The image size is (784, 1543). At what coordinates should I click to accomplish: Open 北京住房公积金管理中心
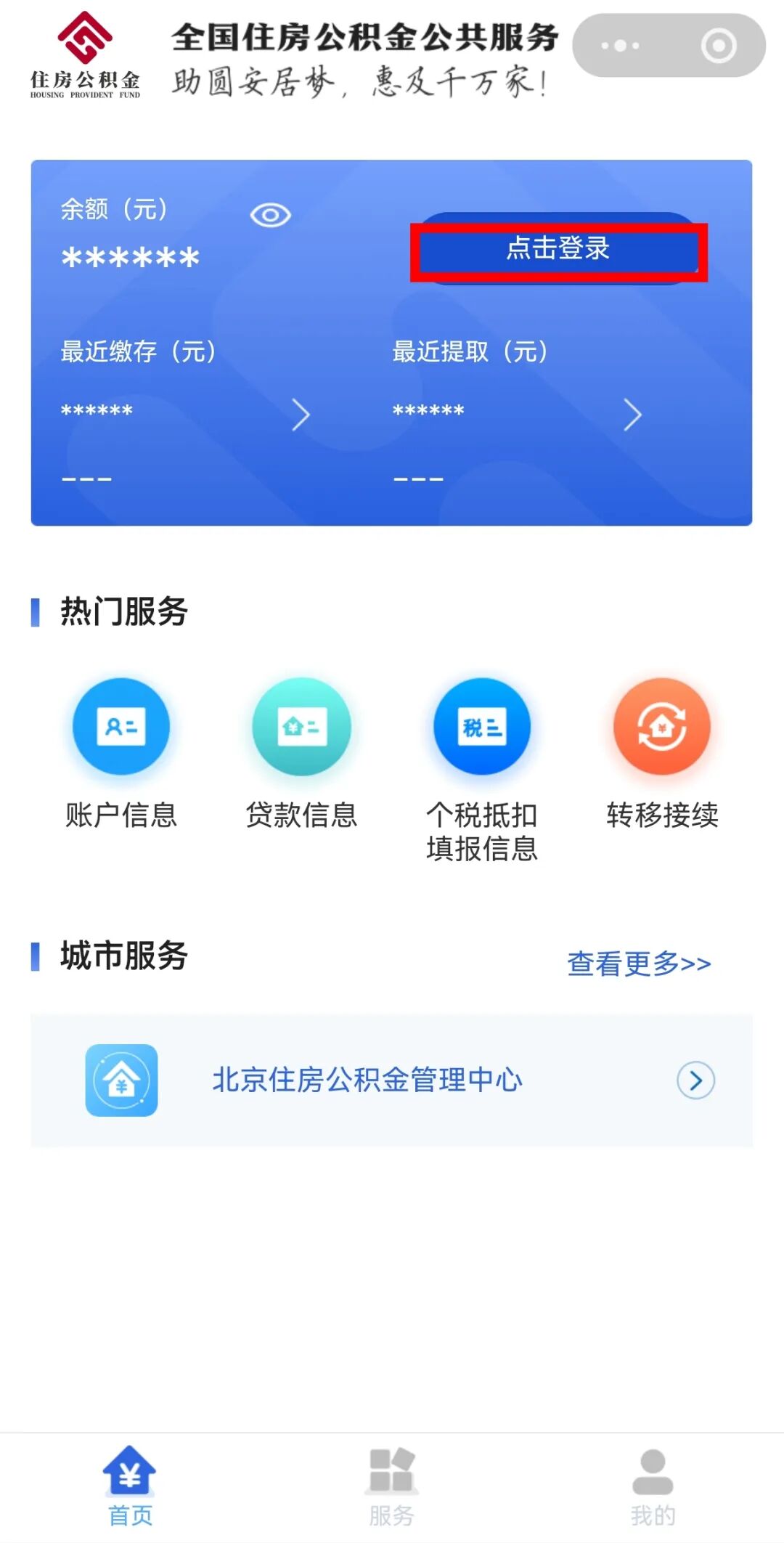click(391, 1080)
